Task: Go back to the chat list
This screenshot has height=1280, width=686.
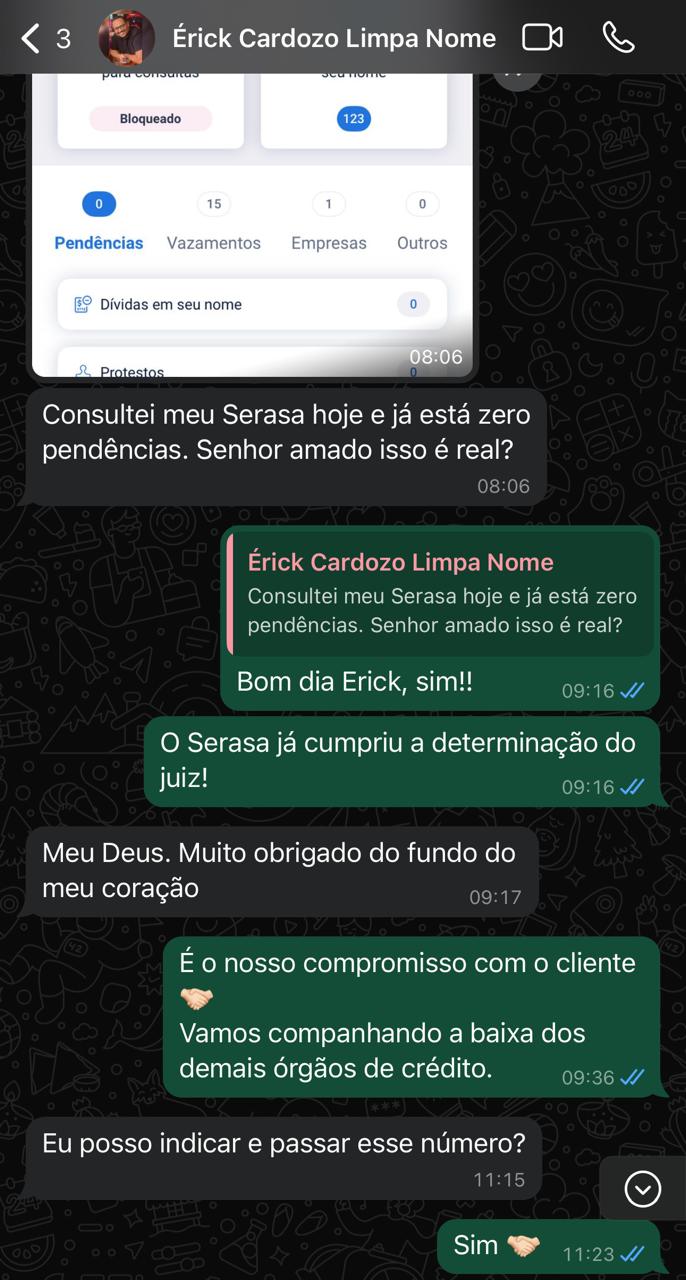Action: point(32,39)
